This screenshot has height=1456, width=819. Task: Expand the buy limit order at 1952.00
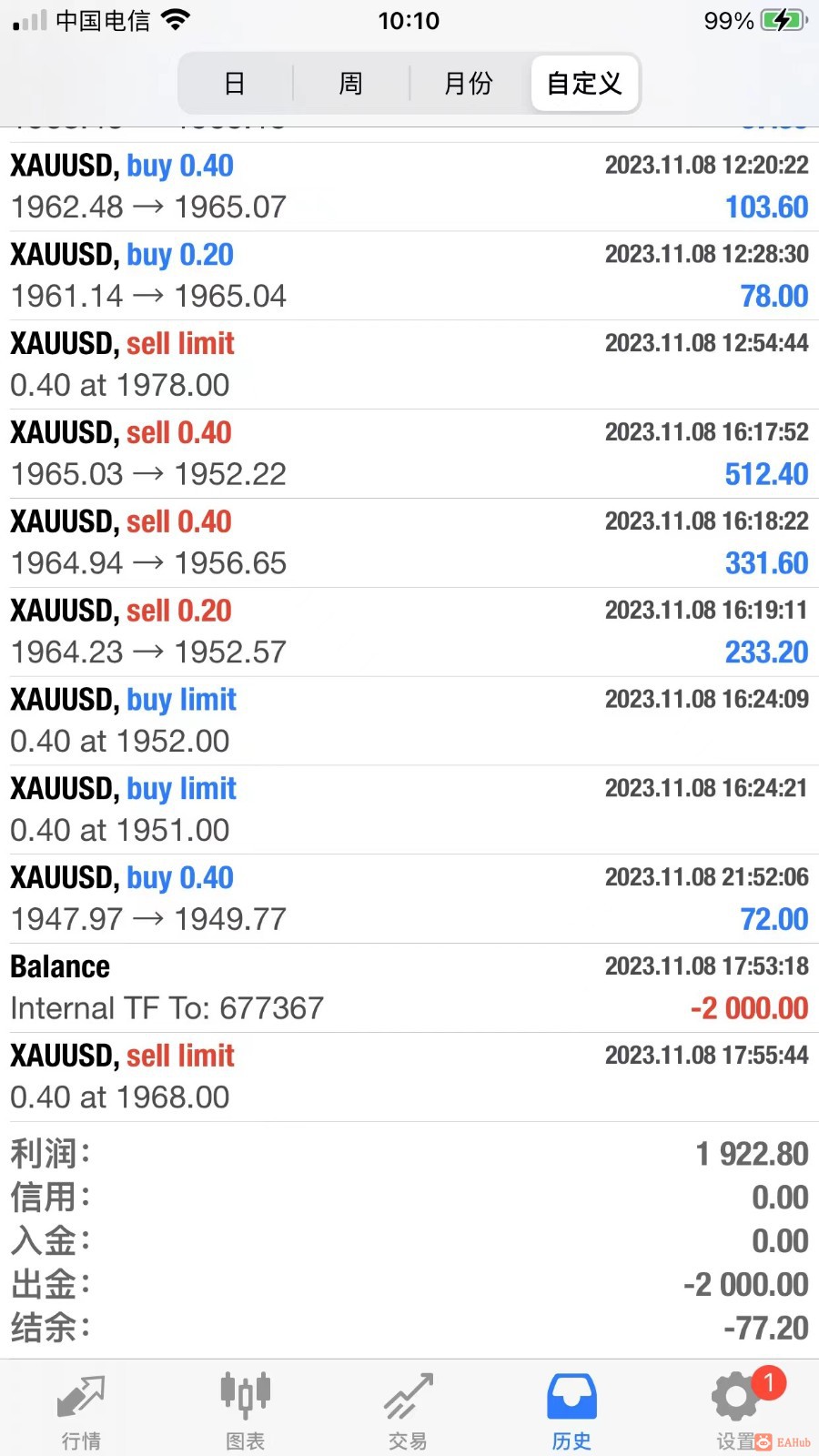click(x=409, y=721)
